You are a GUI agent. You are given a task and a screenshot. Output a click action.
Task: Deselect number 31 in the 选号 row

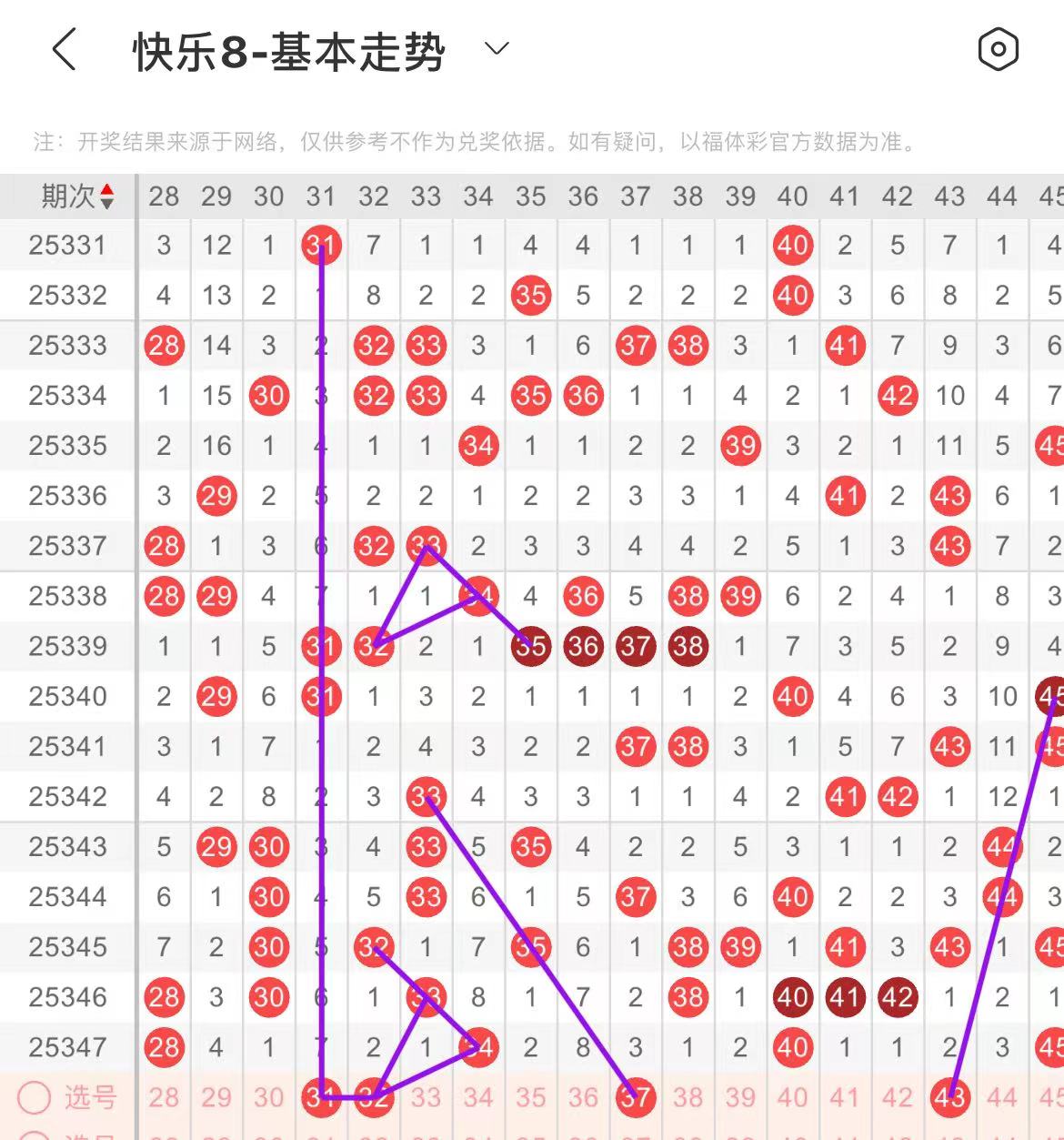(320, 1097)
